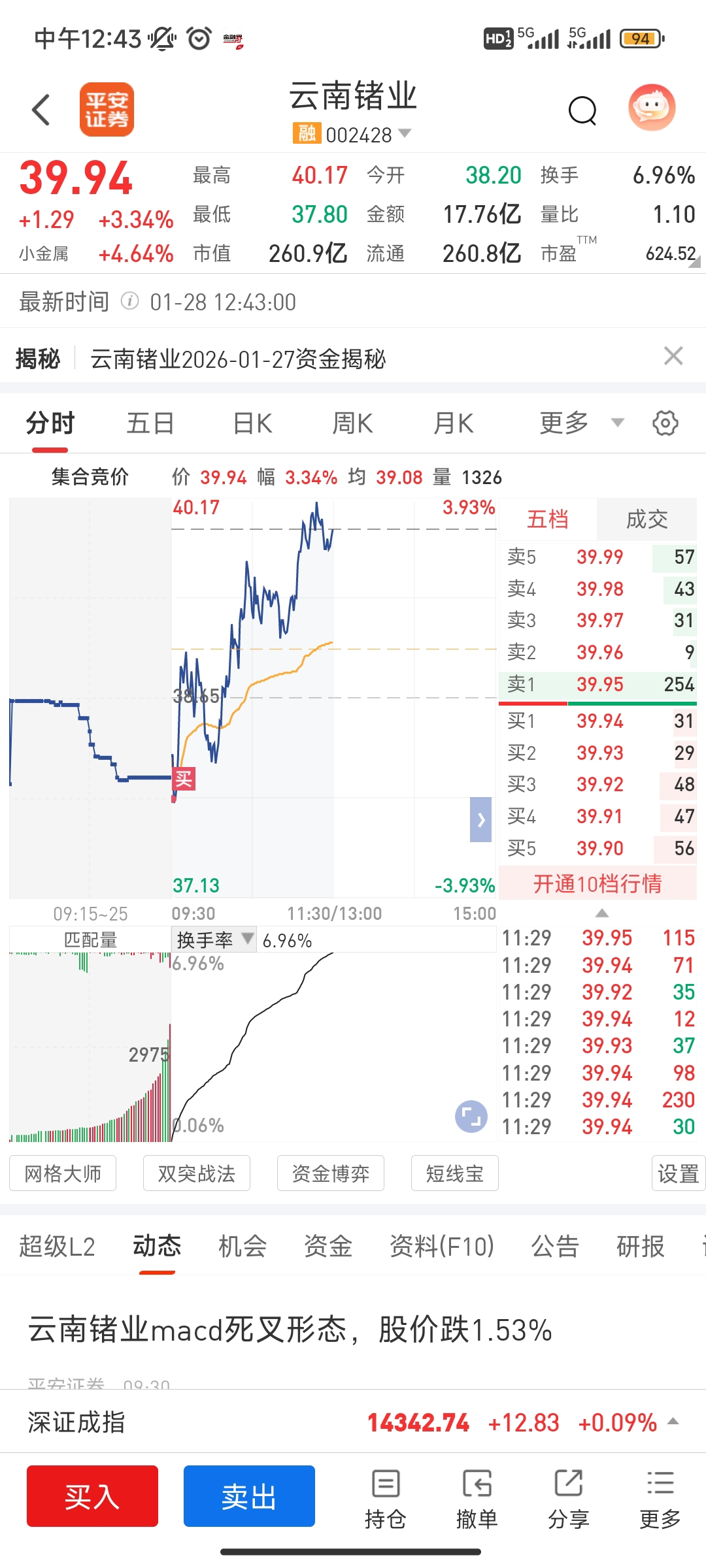Go back using the top-left arrow

[41, 109]
